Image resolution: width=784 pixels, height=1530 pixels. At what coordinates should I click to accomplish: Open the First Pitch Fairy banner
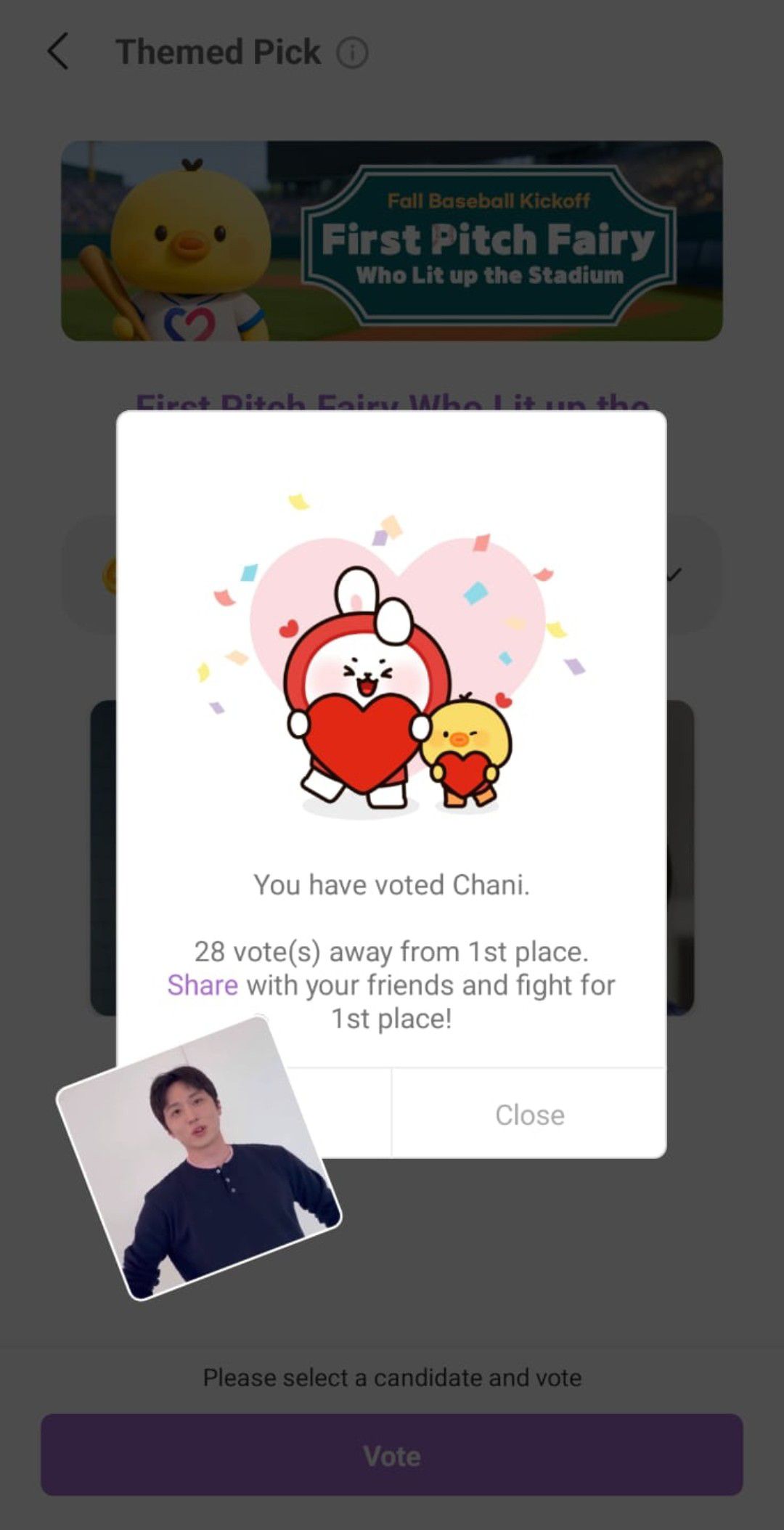click(x=392, y=241)
